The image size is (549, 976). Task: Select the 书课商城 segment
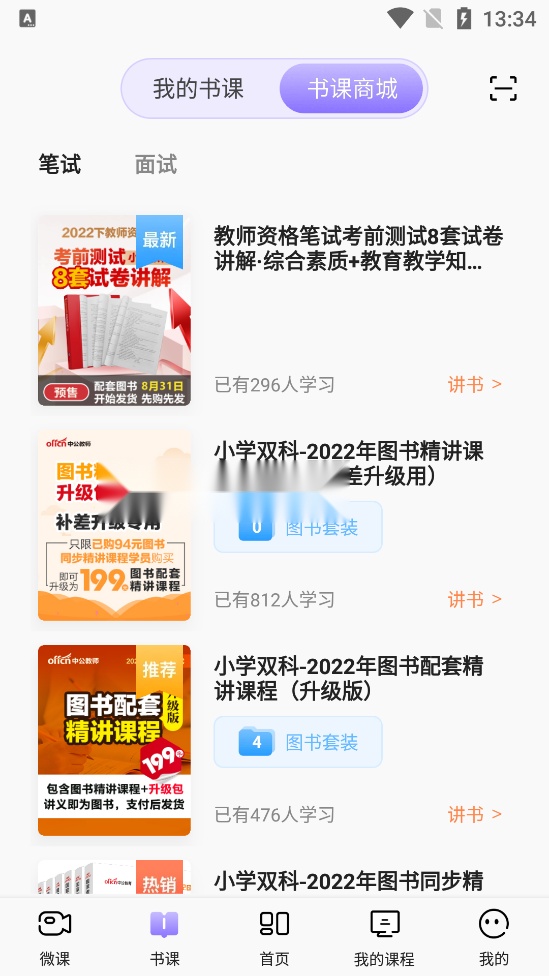click(352, 88)
